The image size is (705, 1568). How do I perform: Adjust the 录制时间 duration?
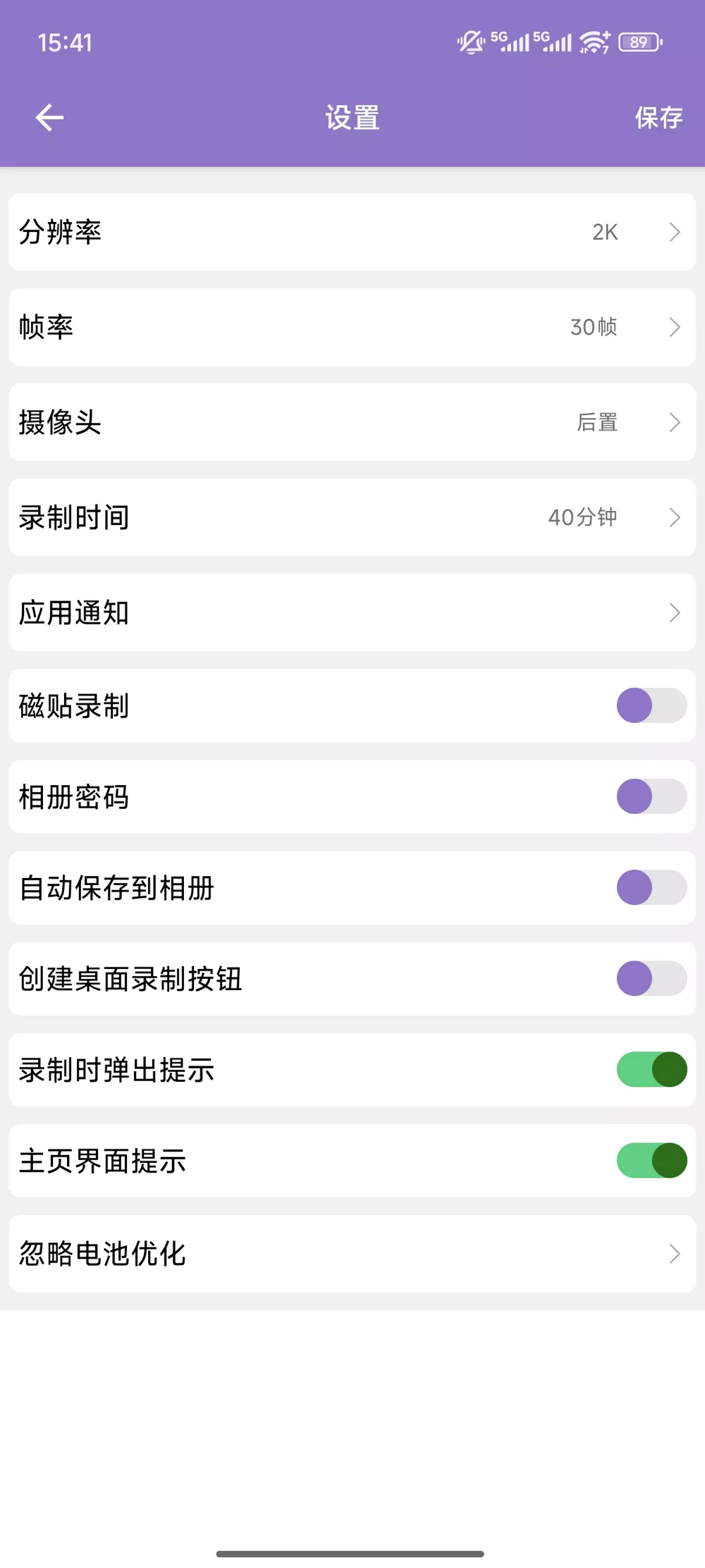352,517
